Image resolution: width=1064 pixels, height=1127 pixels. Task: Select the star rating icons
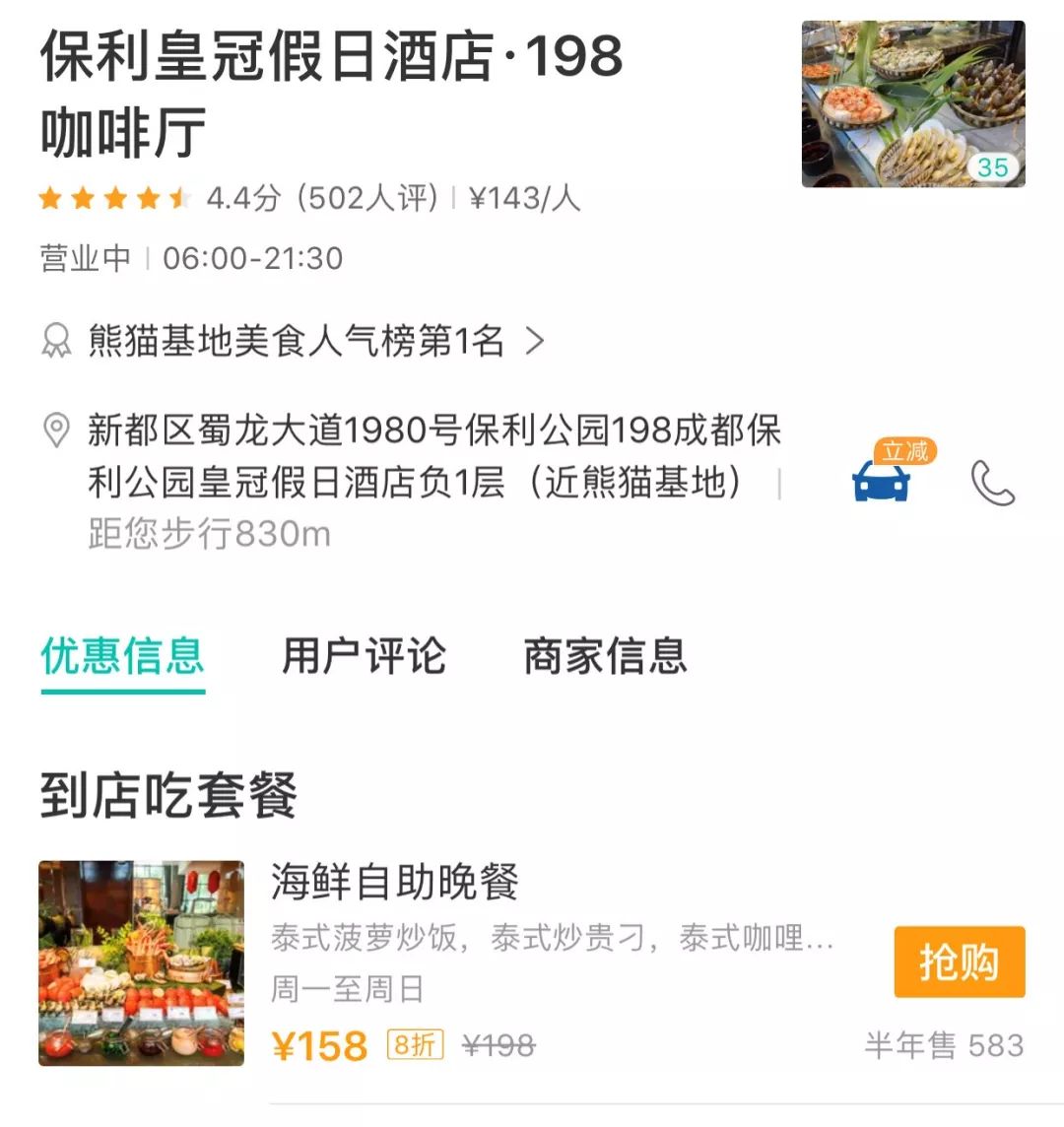coord(113,197)
